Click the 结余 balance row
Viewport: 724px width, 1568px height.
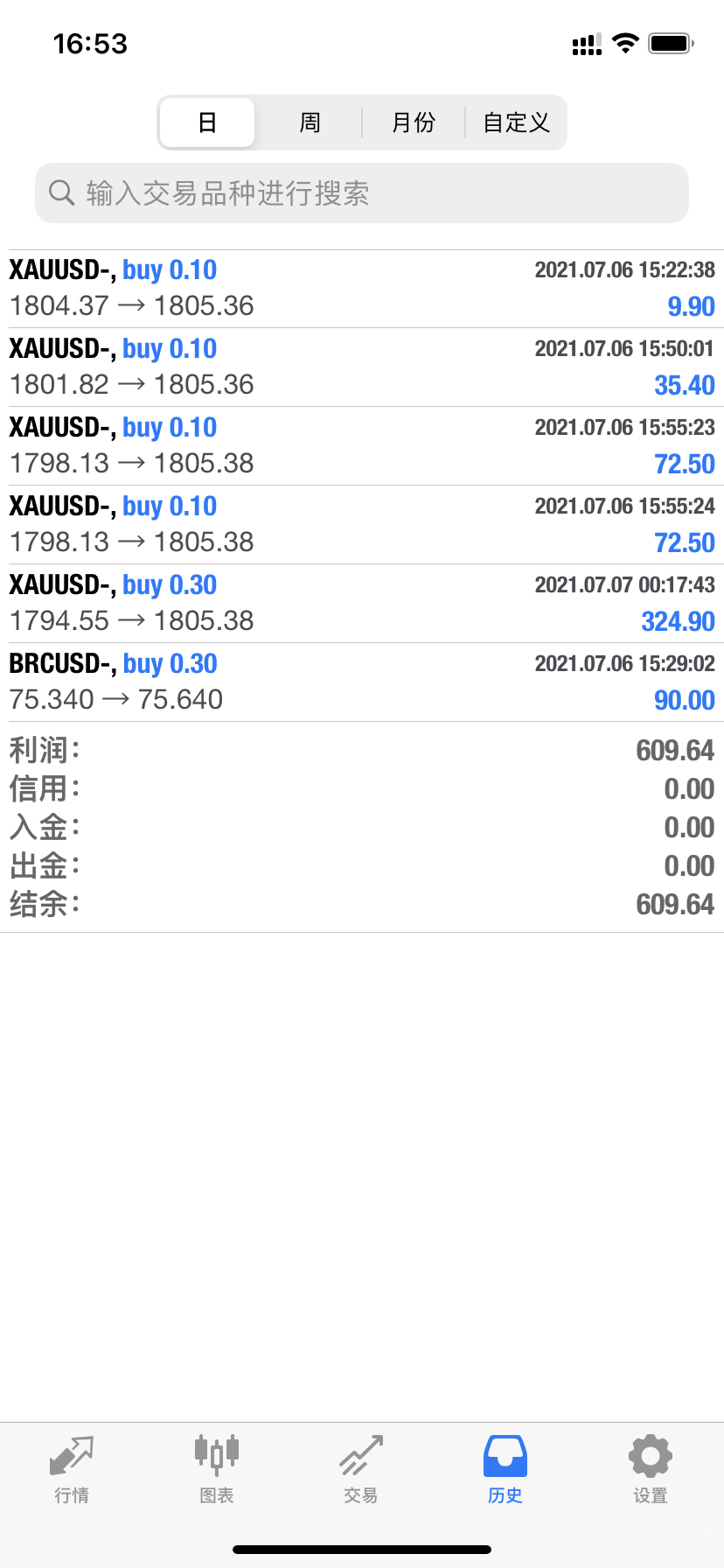tap(362, 904)
